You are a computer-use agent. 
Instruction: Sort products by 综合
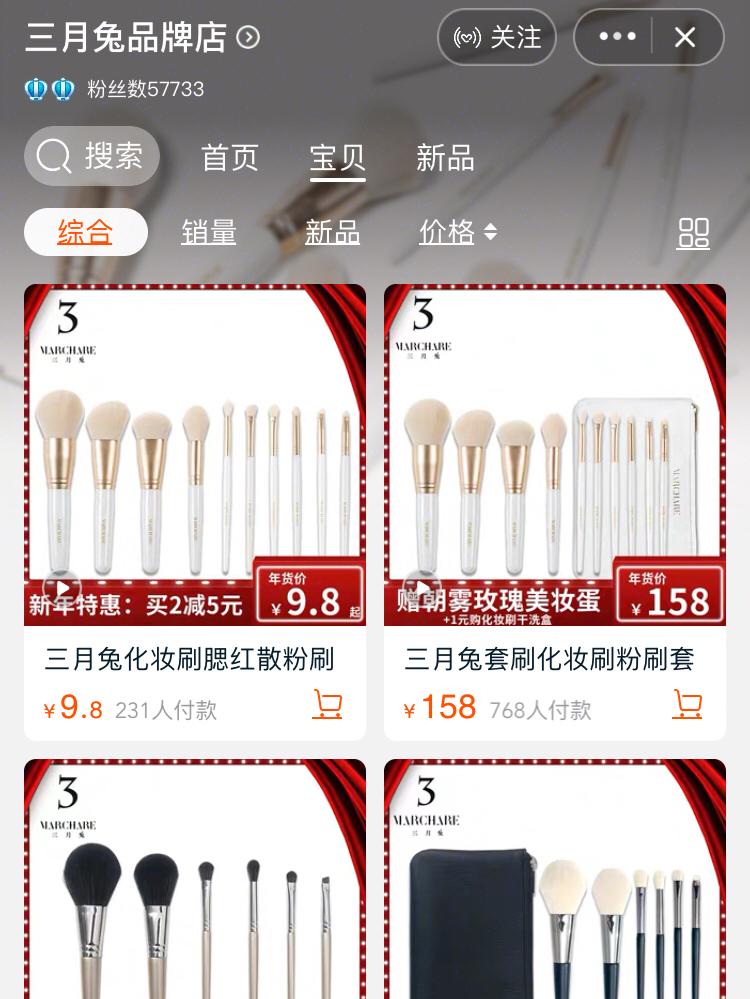point(86,232)
